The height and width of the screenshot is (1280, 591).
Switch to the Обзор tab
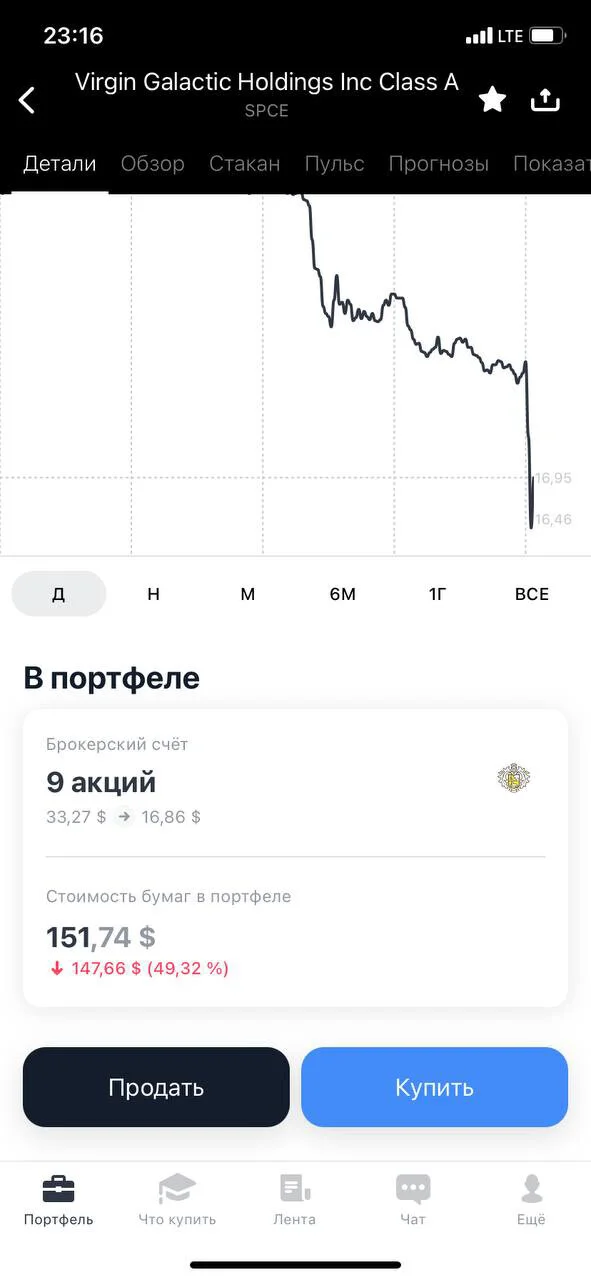click(152, 164)
